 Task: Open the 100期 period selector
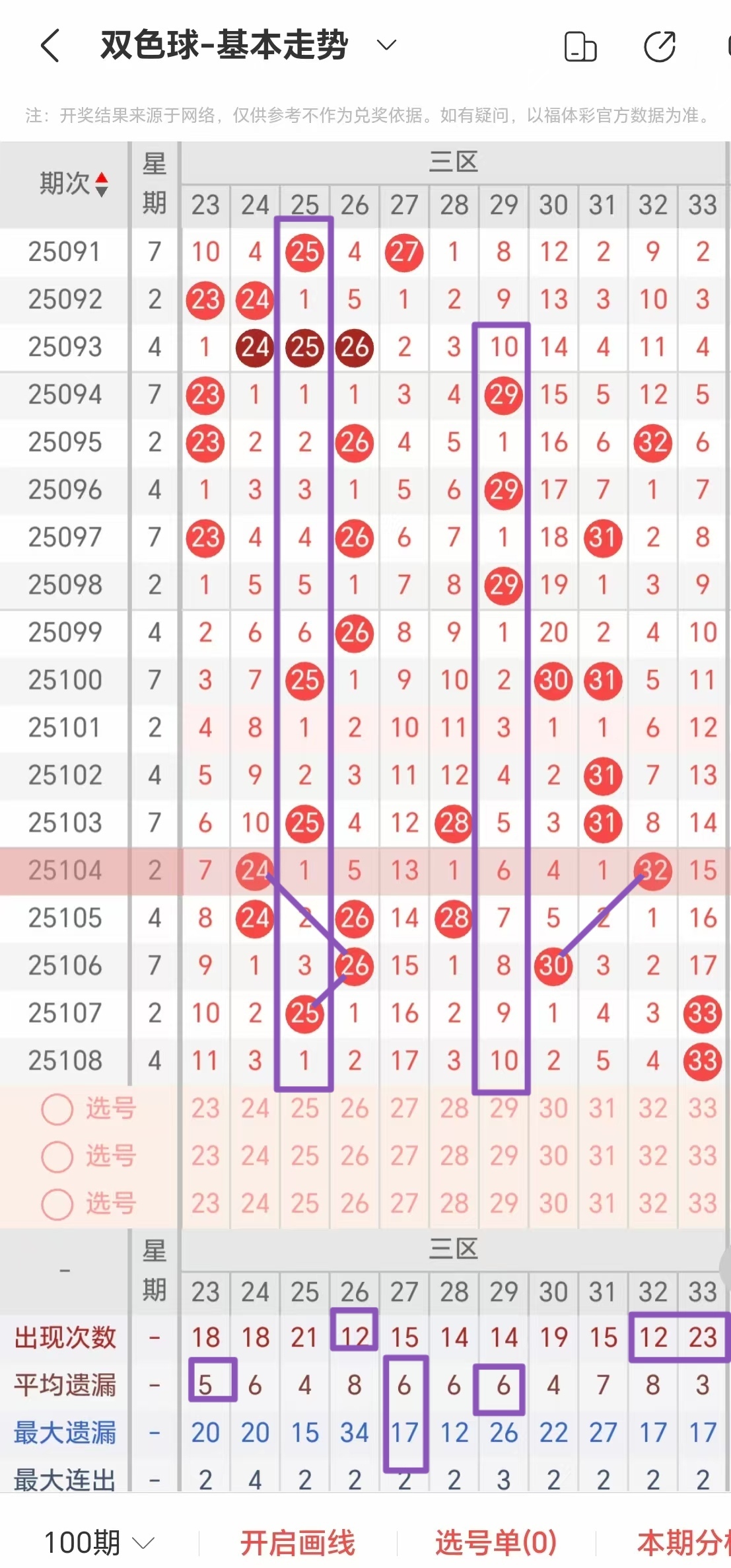(99, 1543)
